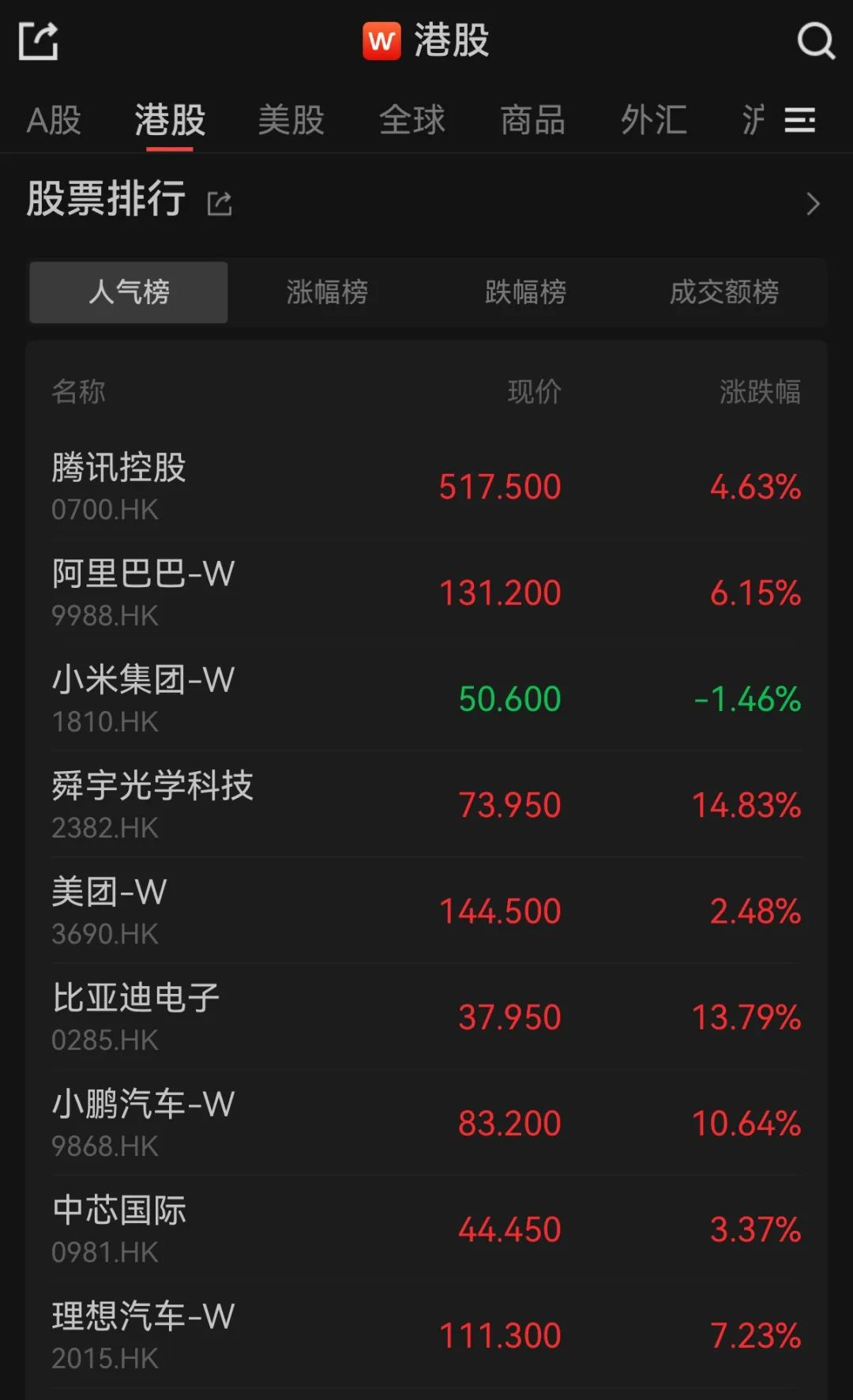This screenshot has height=1400, width=853.
Task: Open 腾讯控股 0700.HK stock details
Action: pyautogui.click(x=426, y=487)
